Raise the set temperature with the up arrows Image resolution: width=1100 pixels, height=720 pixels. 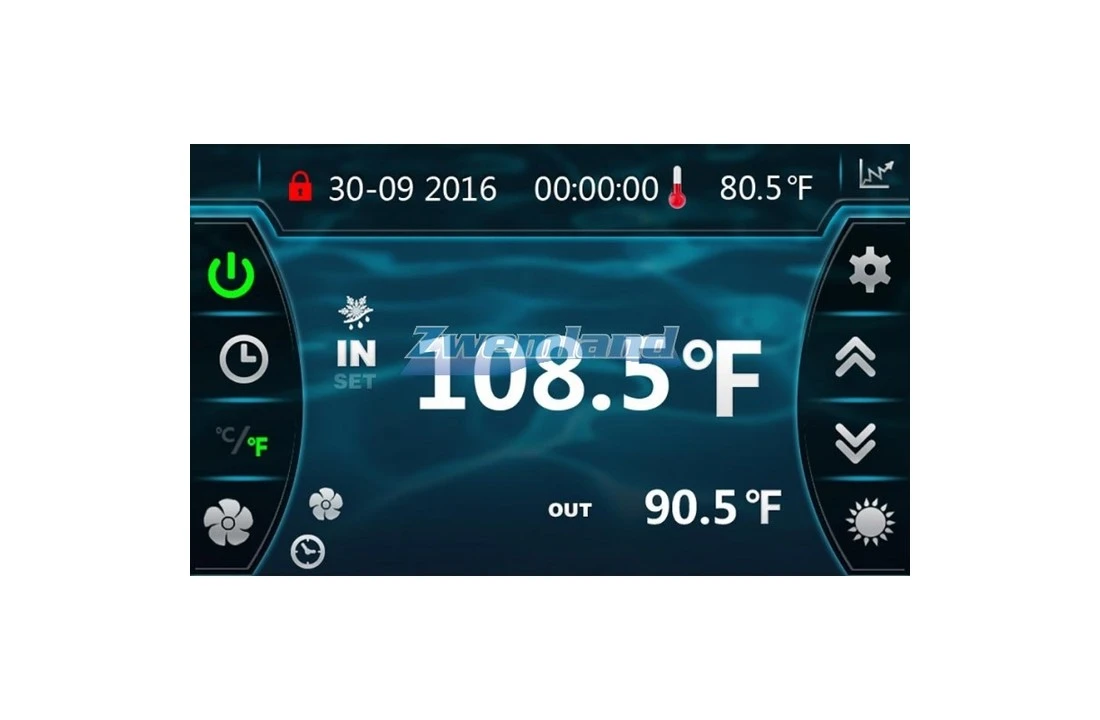[856, 357]
